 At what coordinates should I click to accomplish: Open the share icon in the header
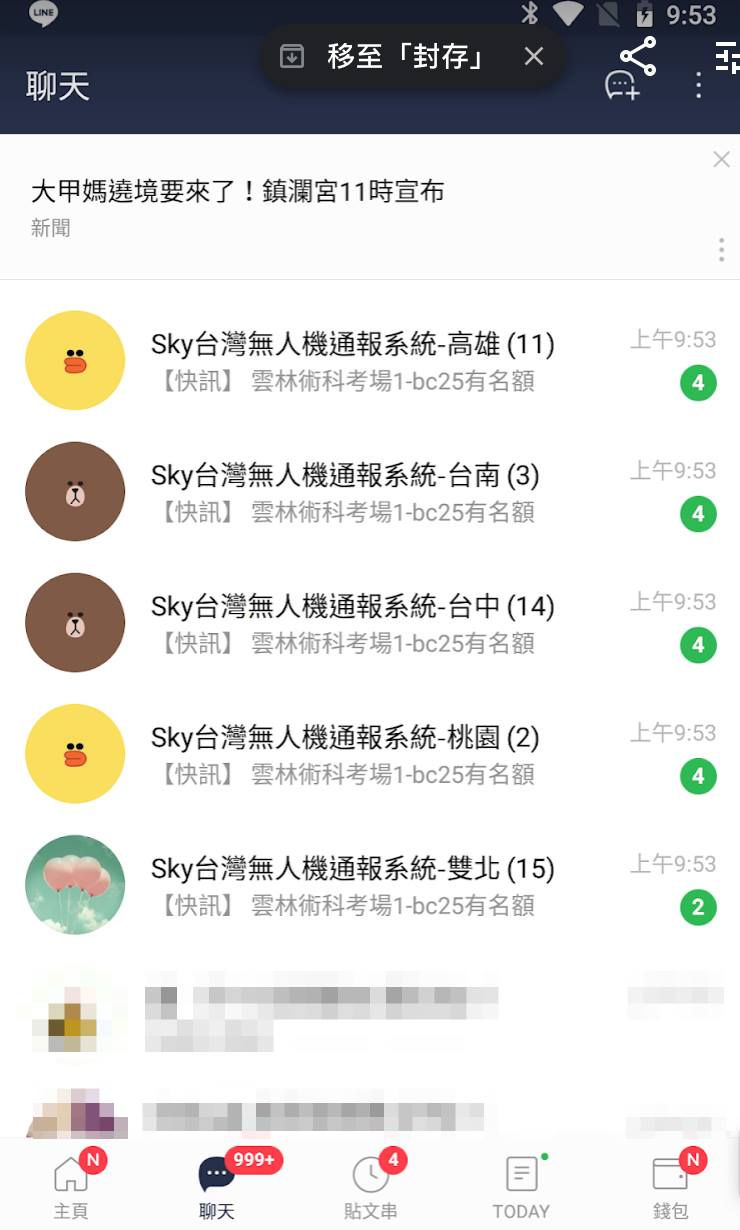point(638,56)
